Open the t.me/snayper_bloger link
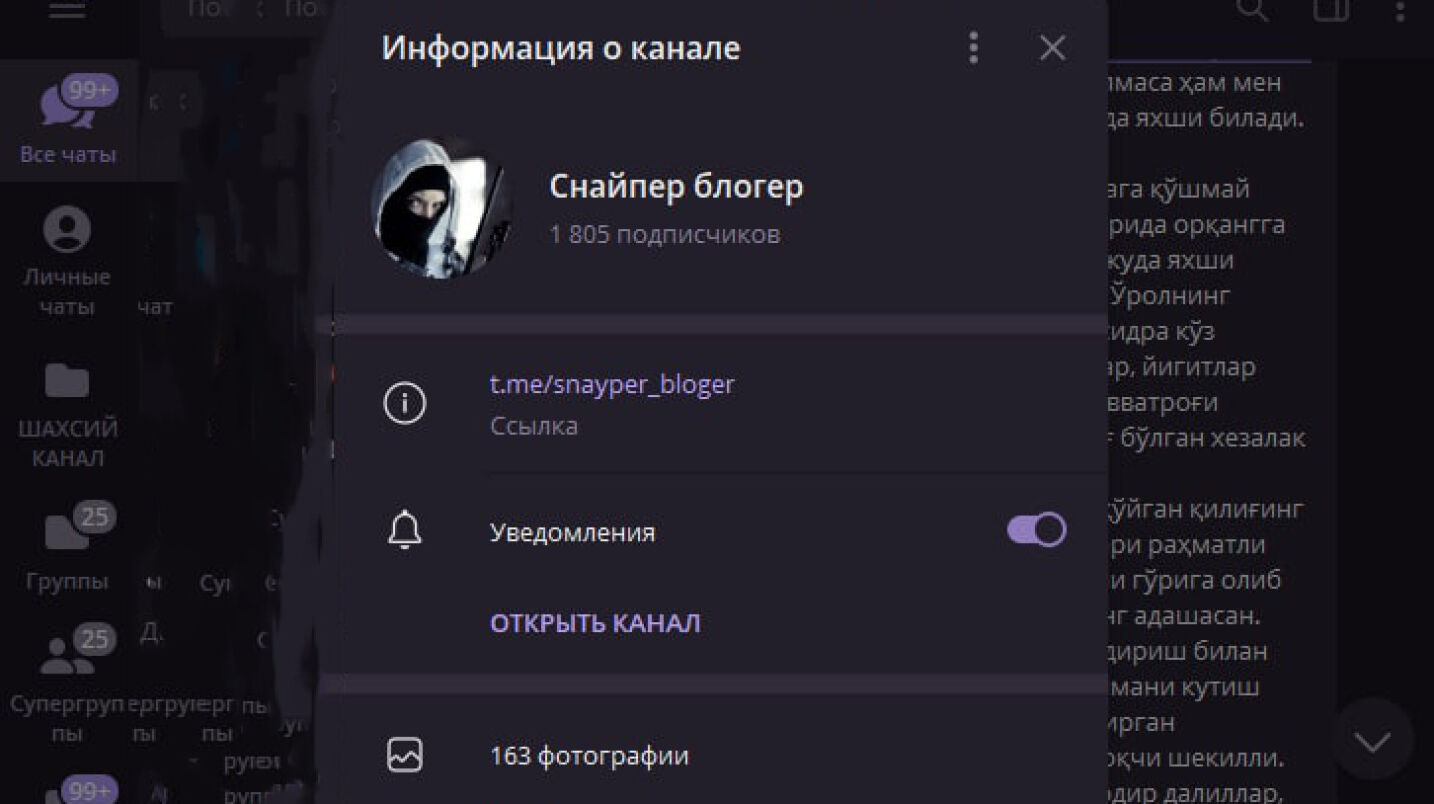 [611, 385]
